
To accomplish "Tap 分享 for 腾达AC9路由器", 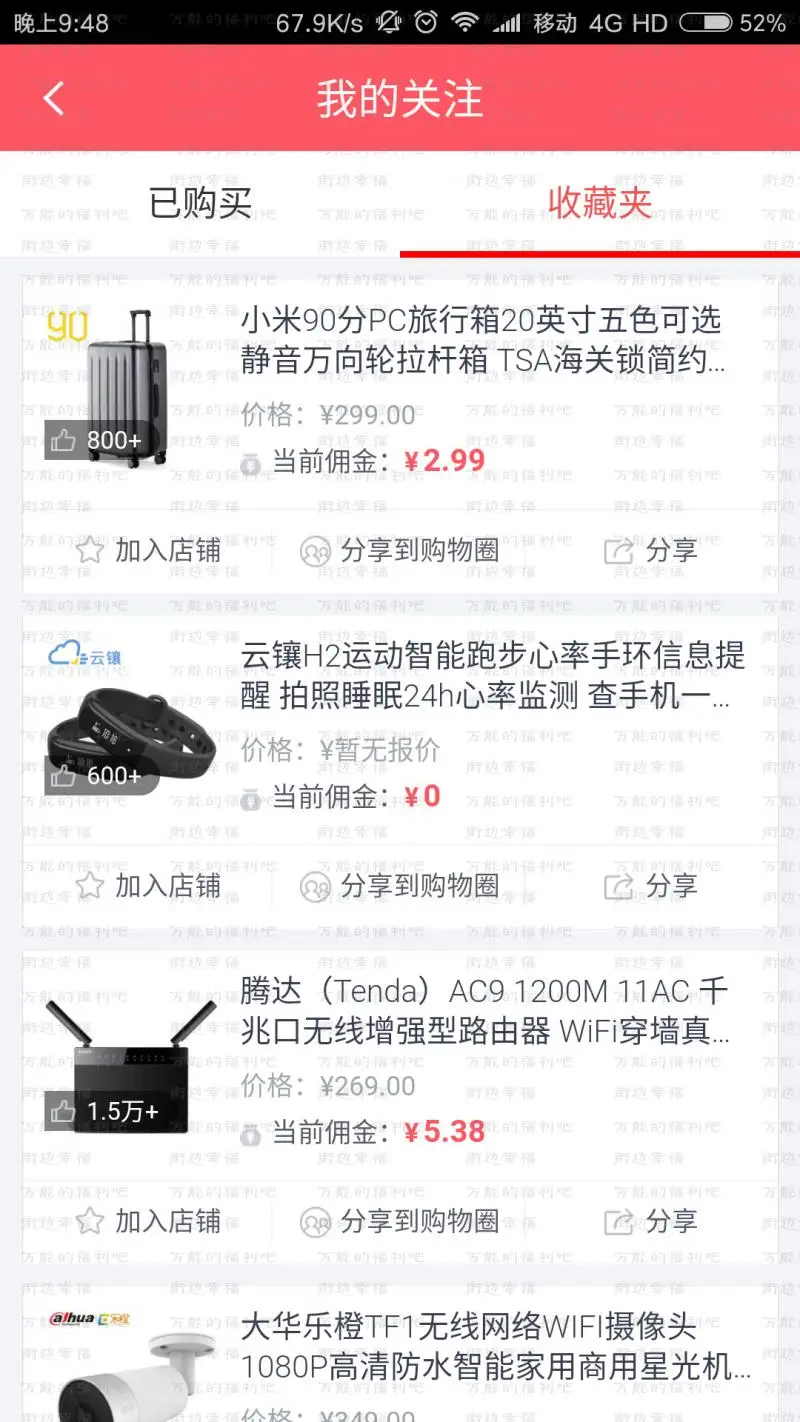I will [x=651, y=1221].
